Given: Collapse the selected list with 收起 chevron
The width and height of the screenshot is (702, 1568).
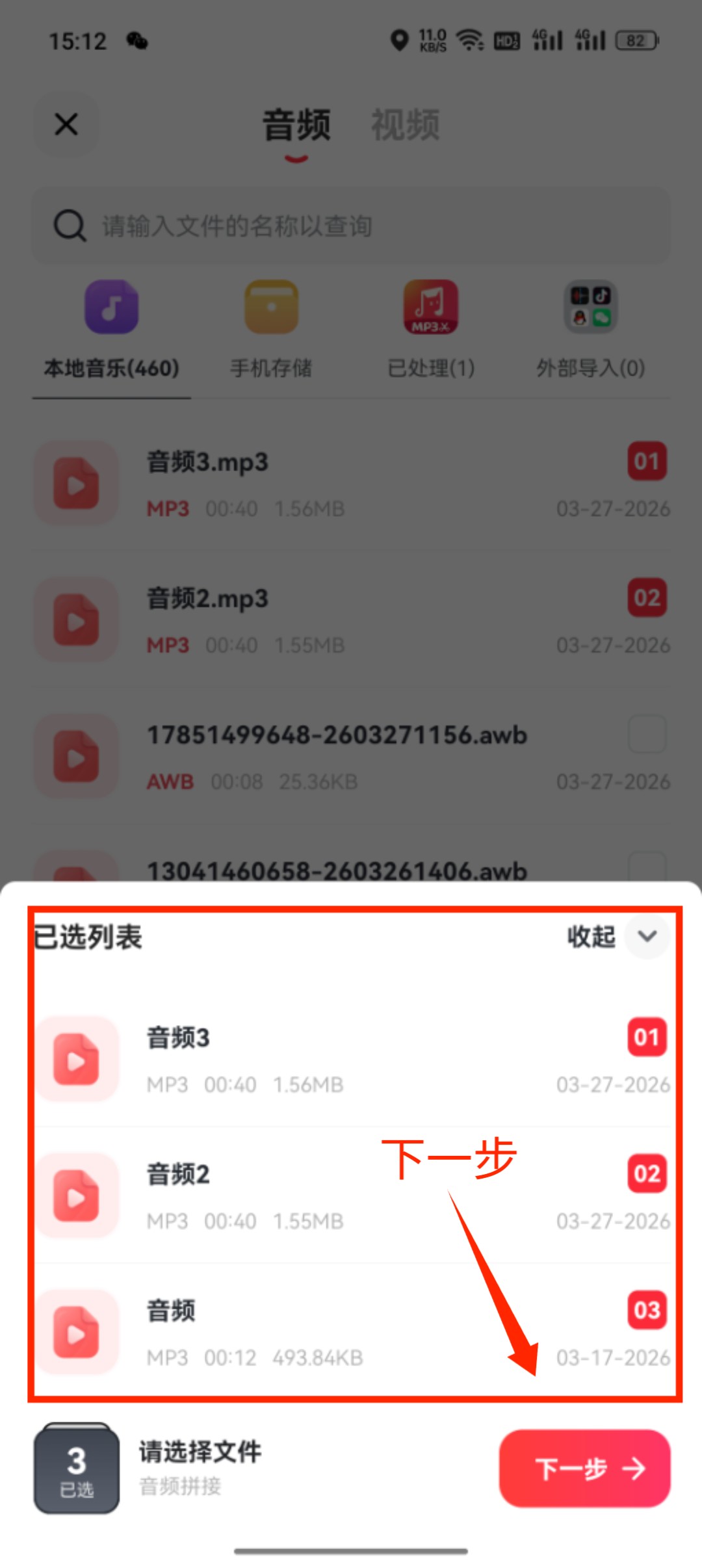Looking at the screenshot, I should point(646,937).
